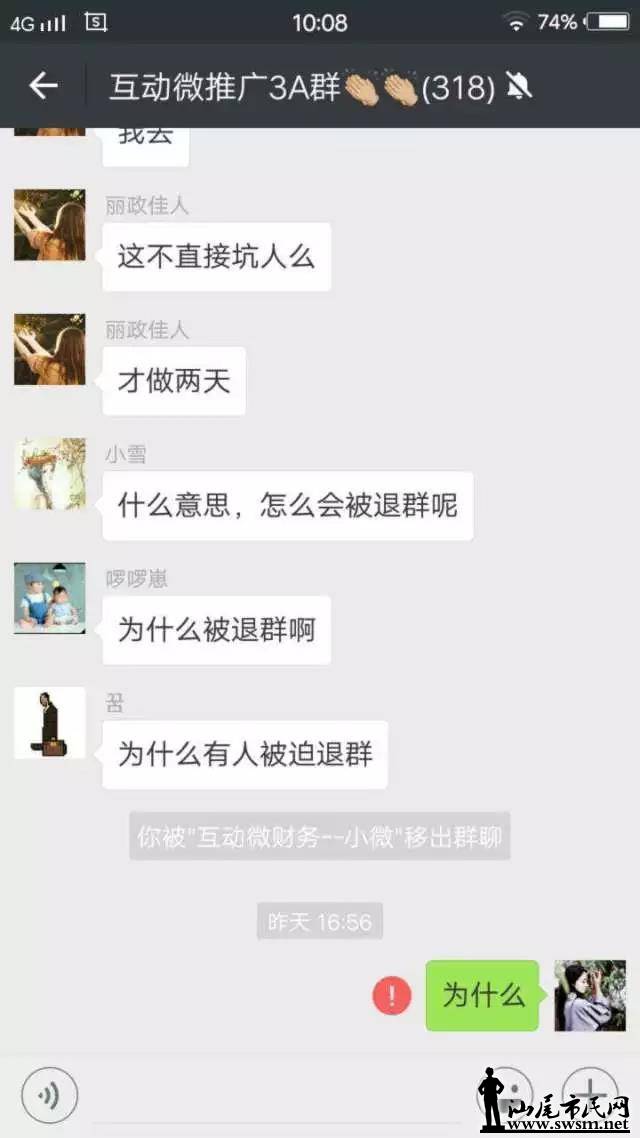Open avatar beside 为什么有人被迫退群 message

click(x=50, y=722)
